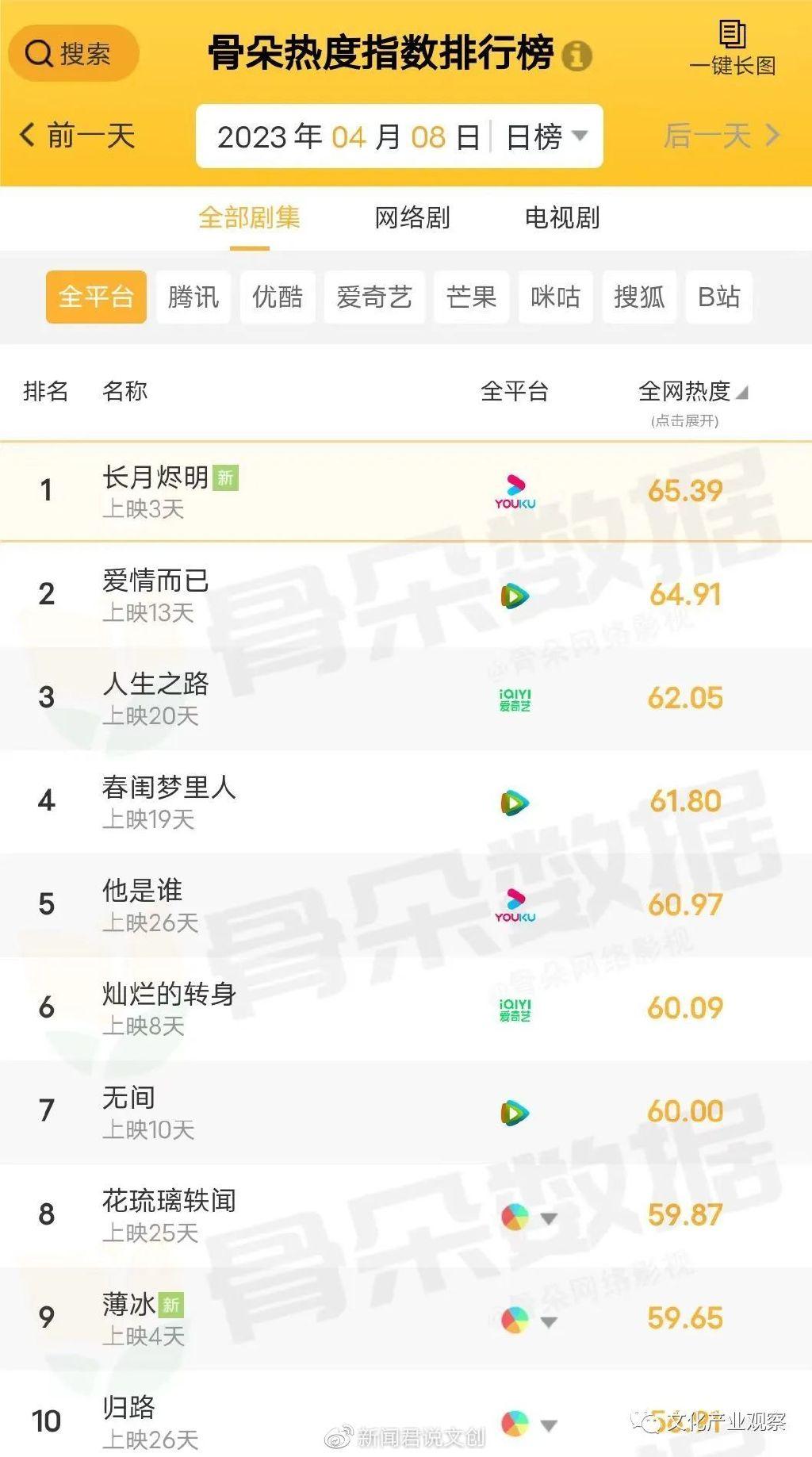Open the 人生之路 ranking row
The height and width of the screenshot is (1457, 812).
(x=406, y=698)
